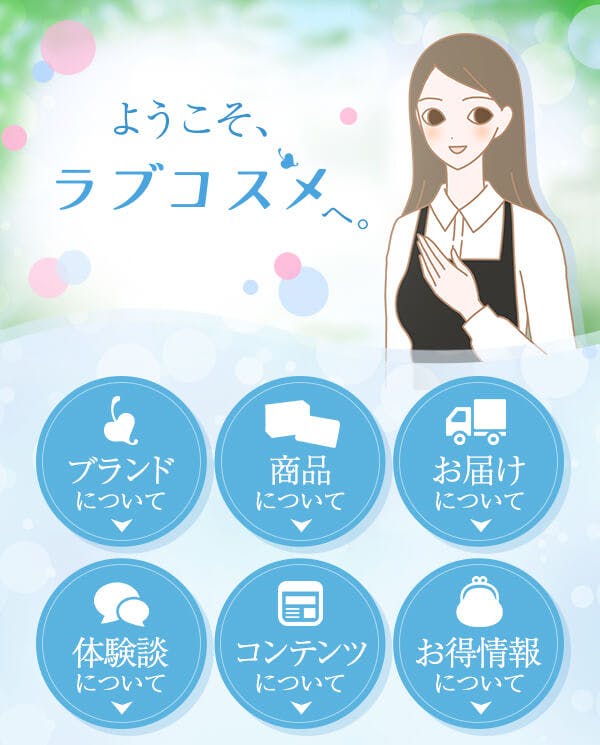Viewport: 600px width, 745px height.
Task: Open the 商品について section
Action: click(300, 464)
